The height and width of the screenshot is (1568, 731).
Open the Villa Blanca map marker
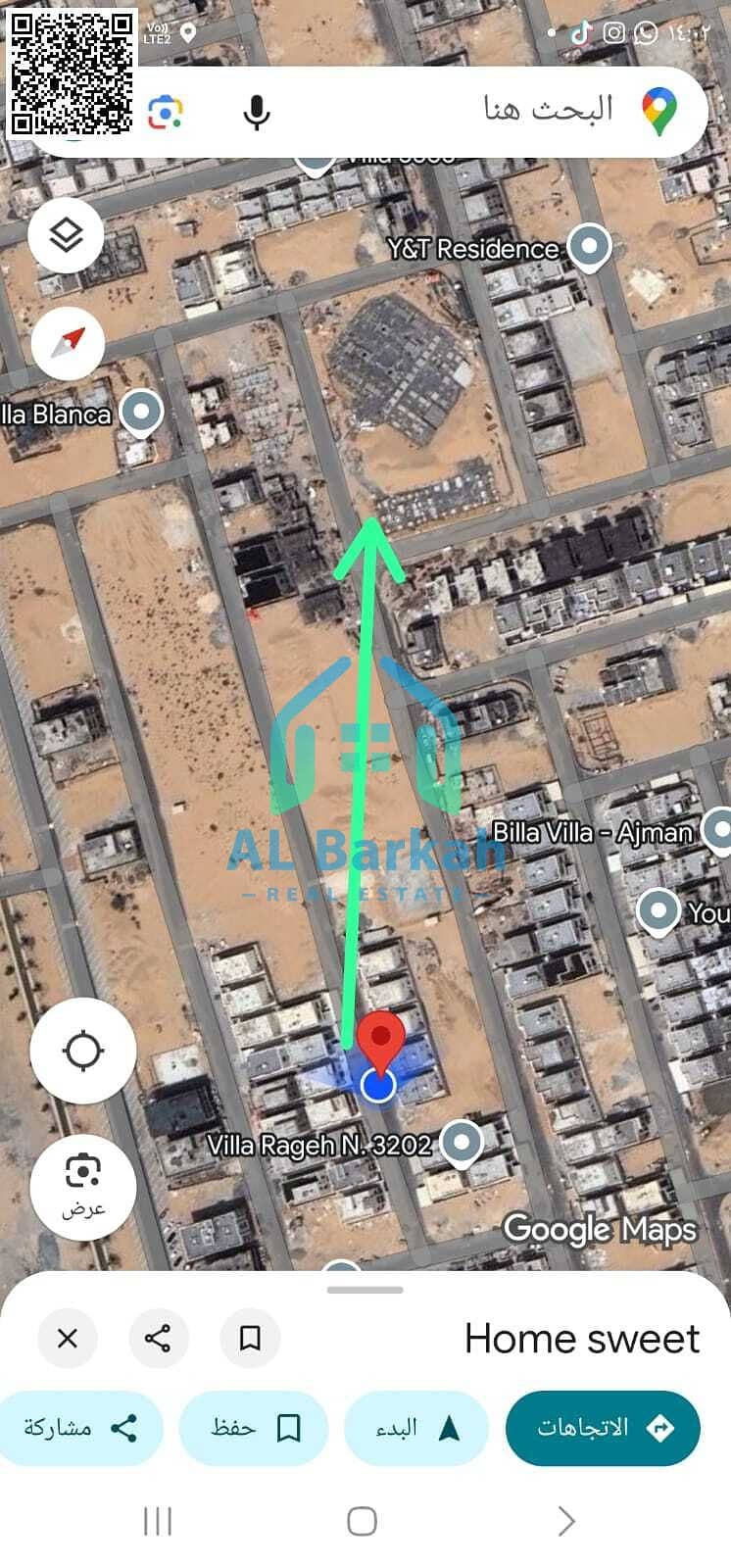(x=141, y=413)
